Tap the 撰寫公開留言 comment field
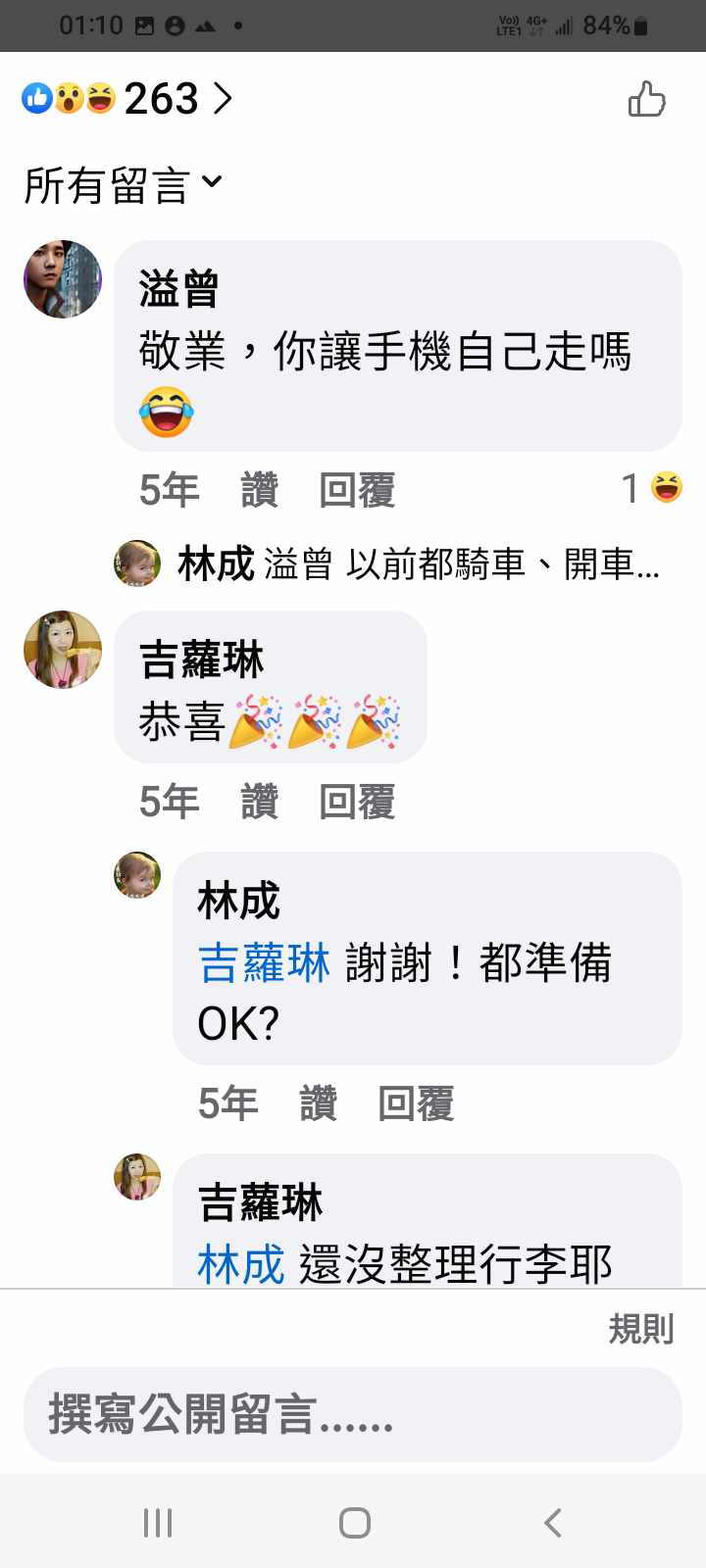 pyautogui.click(x=352, y=1414)
